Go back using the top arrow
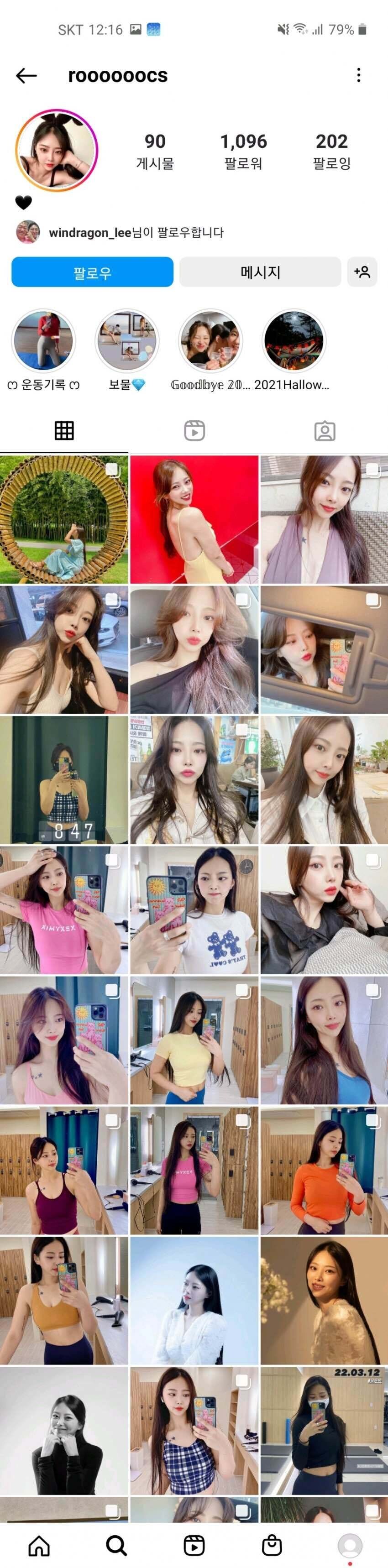The image size is (388, 1568). coord(26,75)
